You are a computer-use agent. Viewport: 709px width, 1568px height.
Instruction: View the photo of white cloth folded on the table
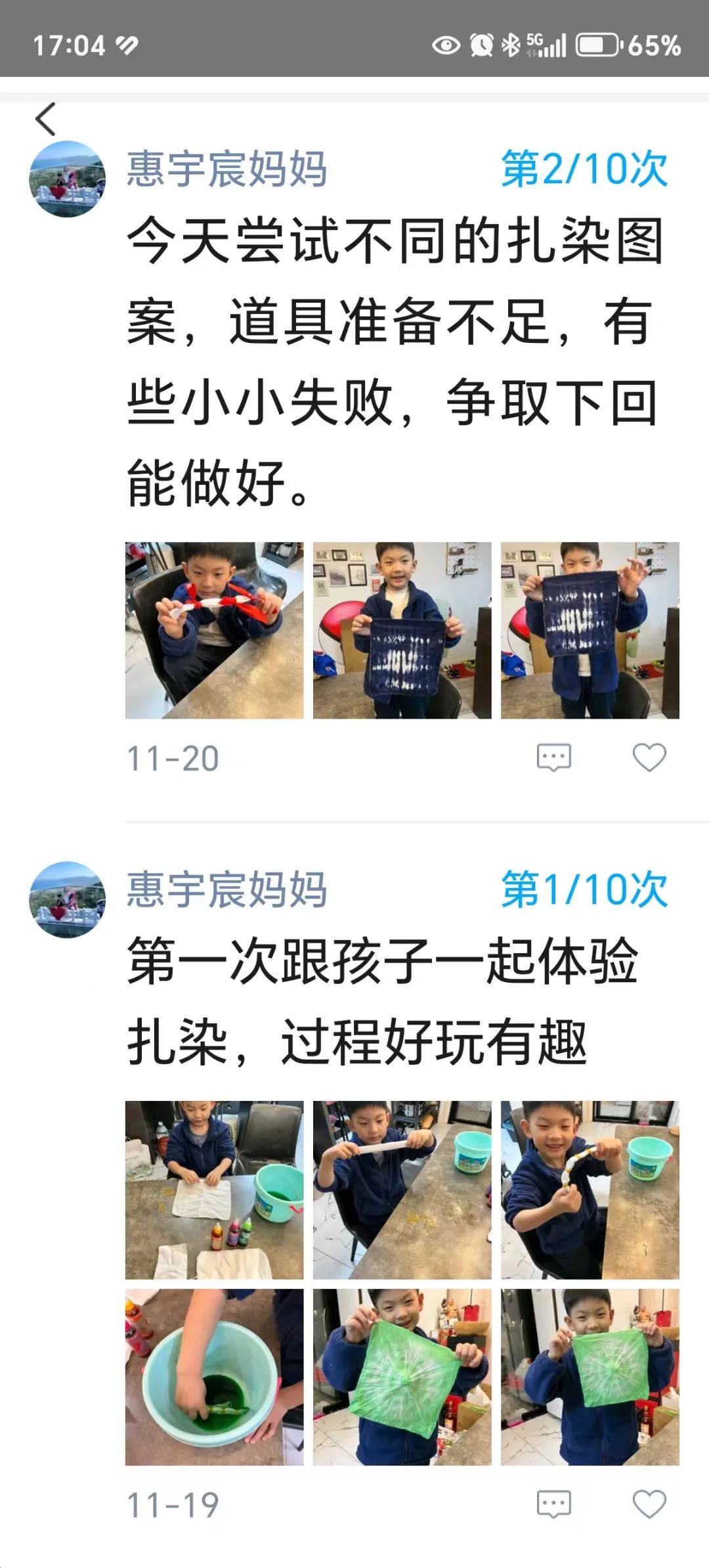(x=214, y=1190)
